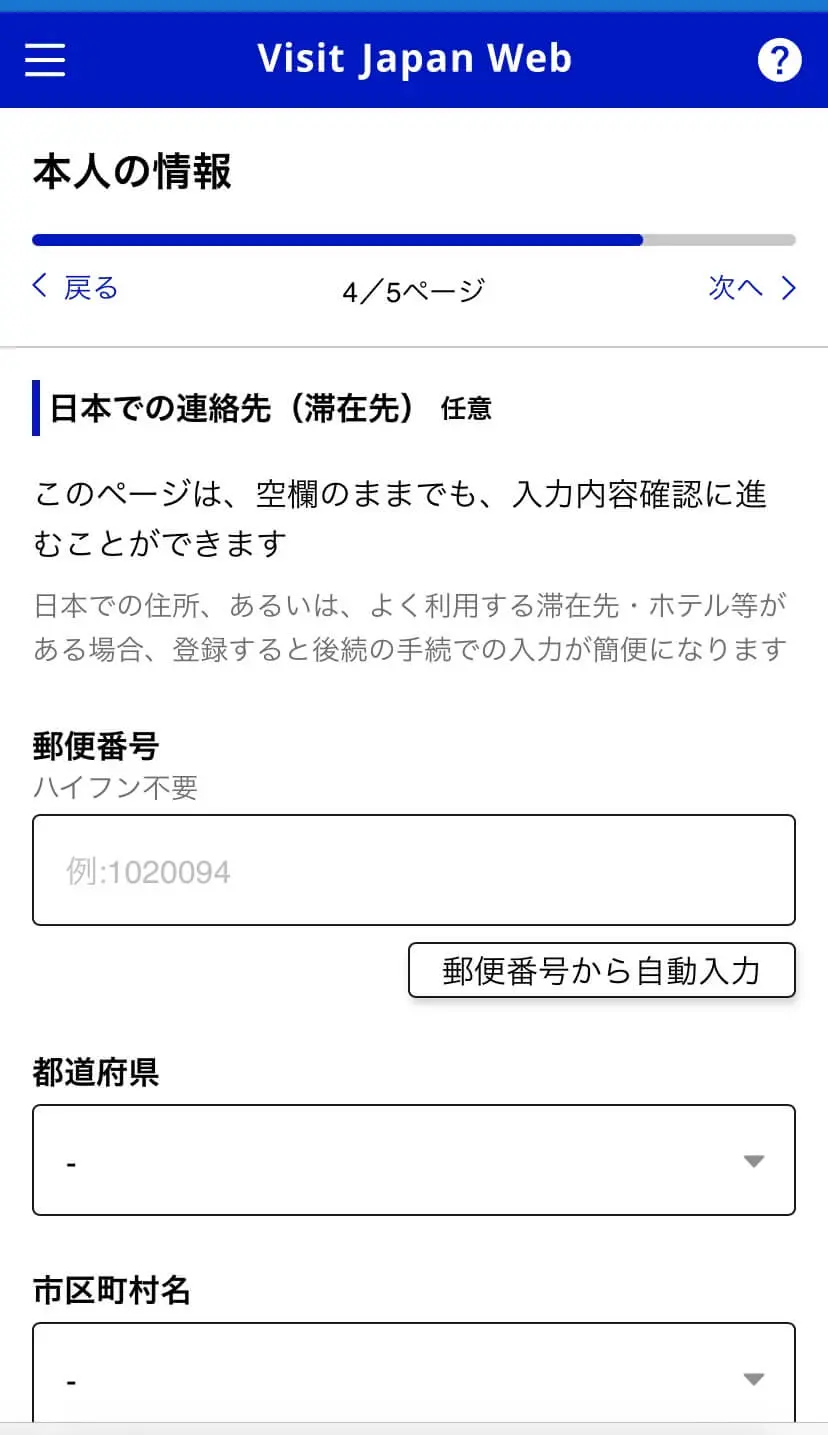Focus the 郵便番号 postal code field
This screenshot has width=828, height=1435.
pos(414,870)
